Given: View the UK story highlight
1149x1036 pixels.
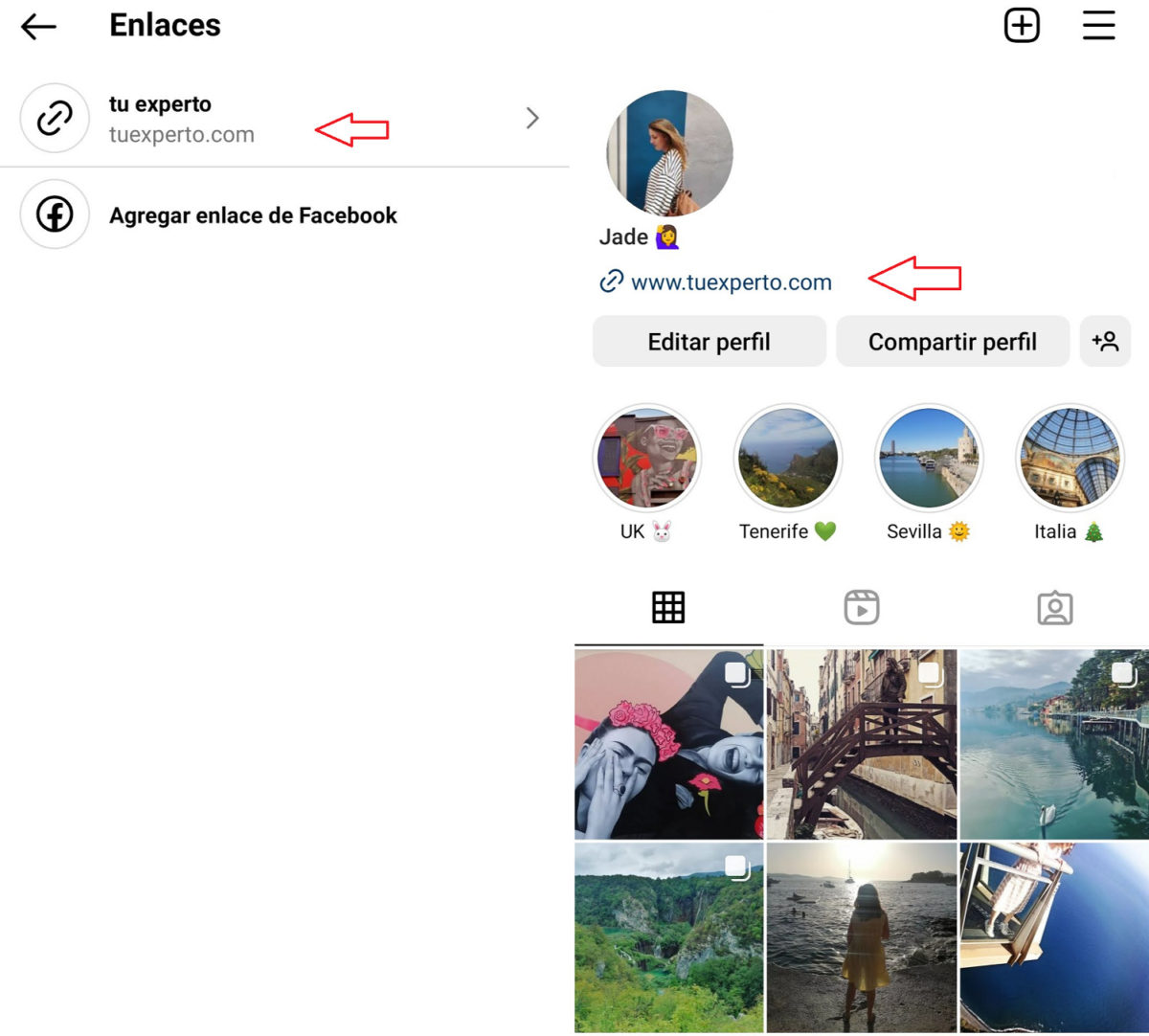Looking at the screenshot, I should (x=647, y=459).
